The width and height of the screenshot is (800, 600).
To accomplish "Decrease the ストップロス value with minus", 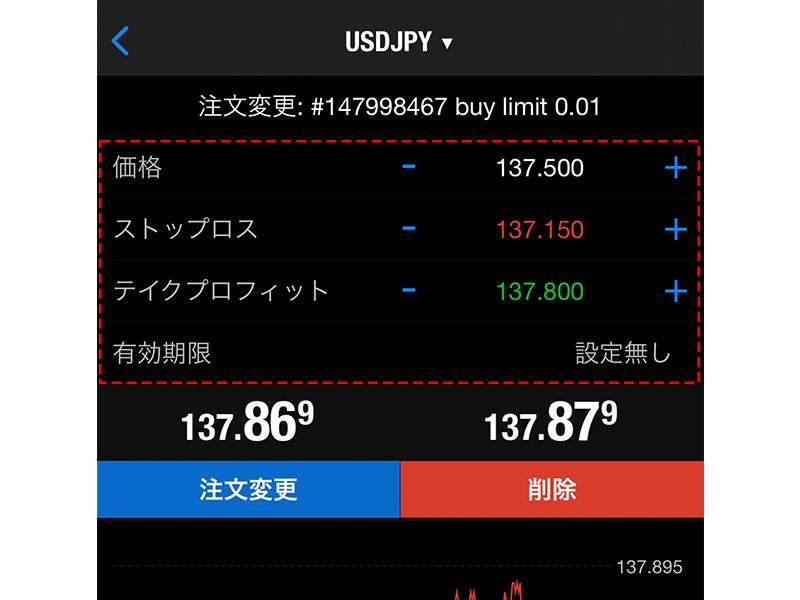I will pyautogui.click(x=408, y=229).
